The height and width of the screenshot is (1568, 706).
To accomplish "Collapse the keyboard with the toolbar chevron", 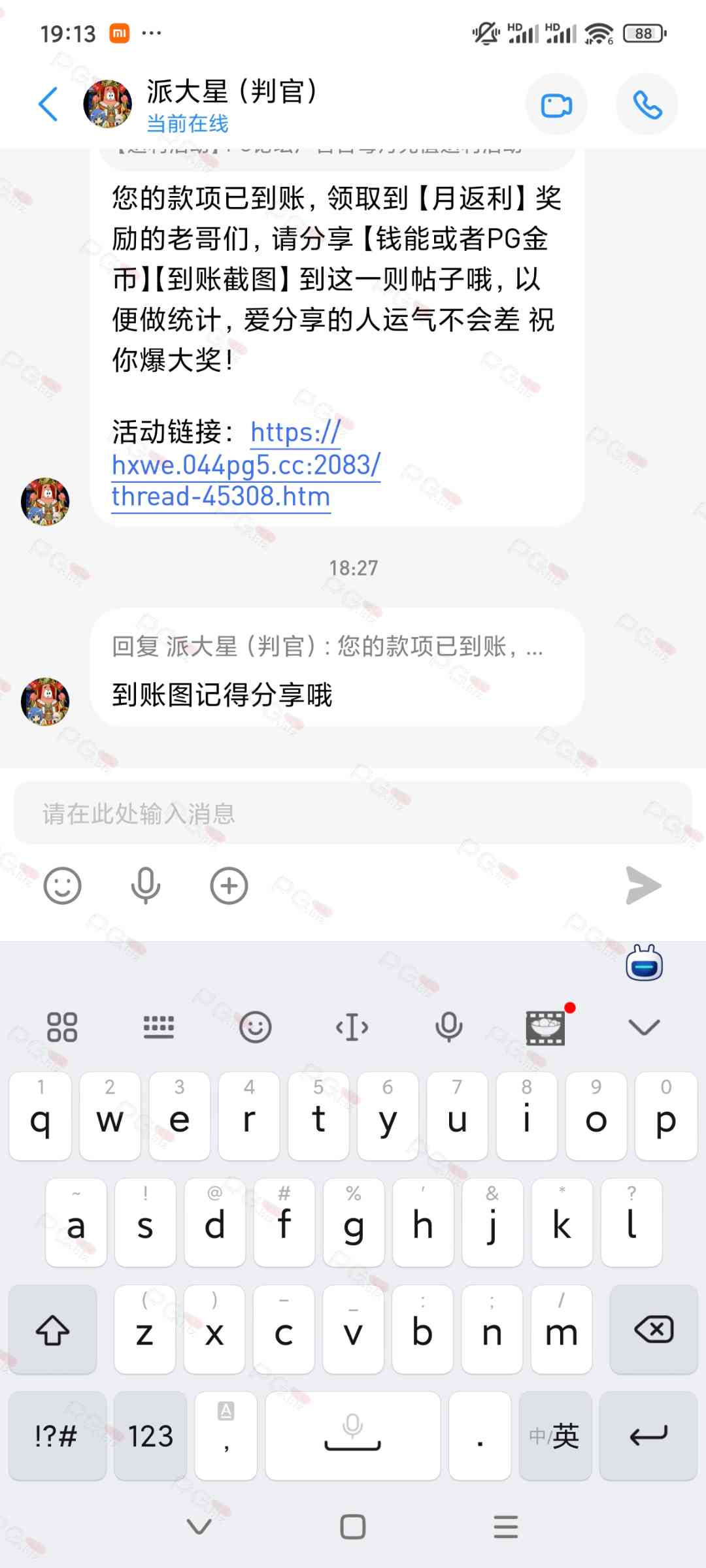I will pyautogui.click(x=644, y=1027).
